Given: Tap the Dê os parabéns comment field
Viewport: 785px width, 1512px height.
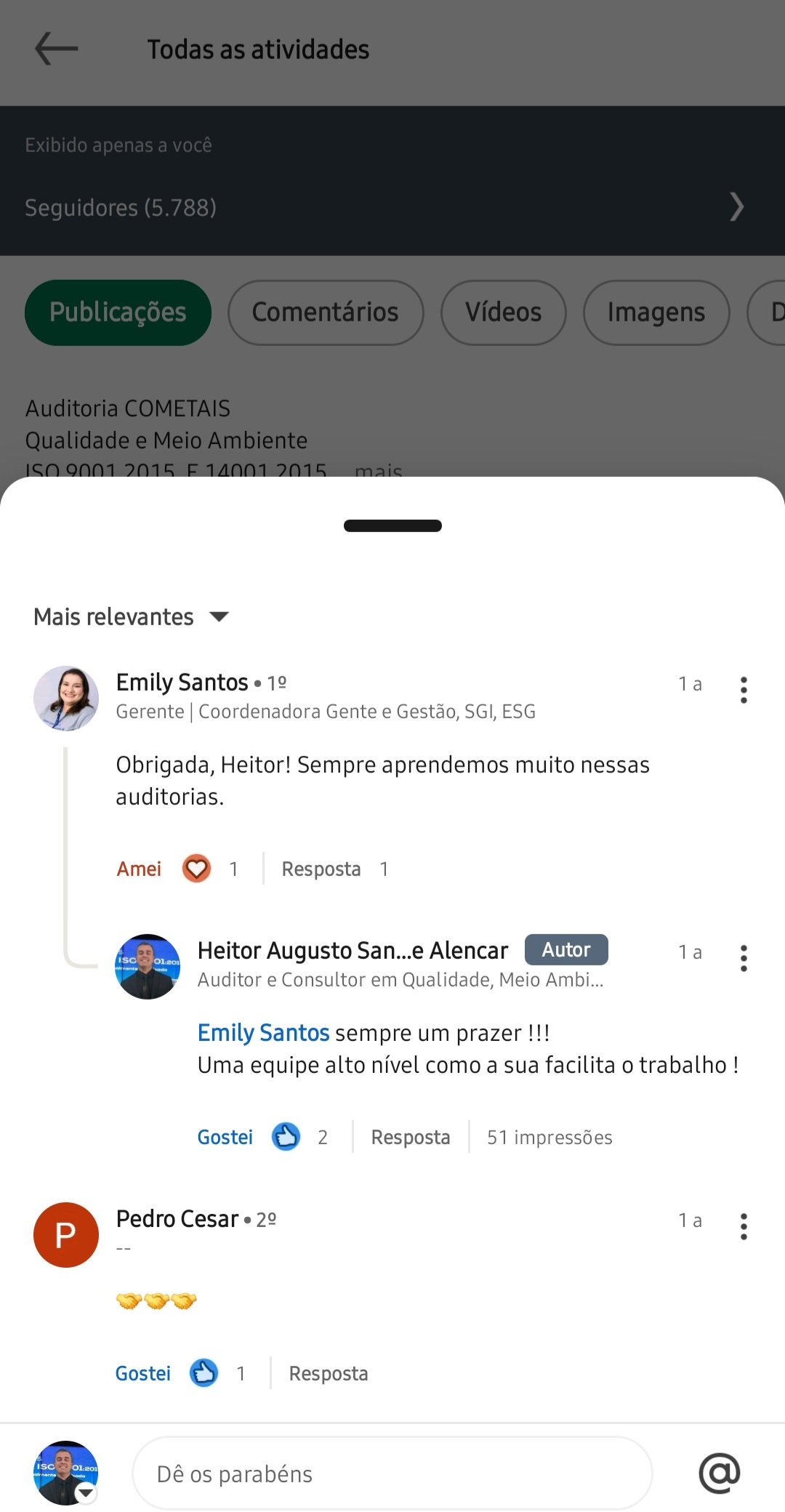Looking at the screenshot, I should pos(391,1473).
